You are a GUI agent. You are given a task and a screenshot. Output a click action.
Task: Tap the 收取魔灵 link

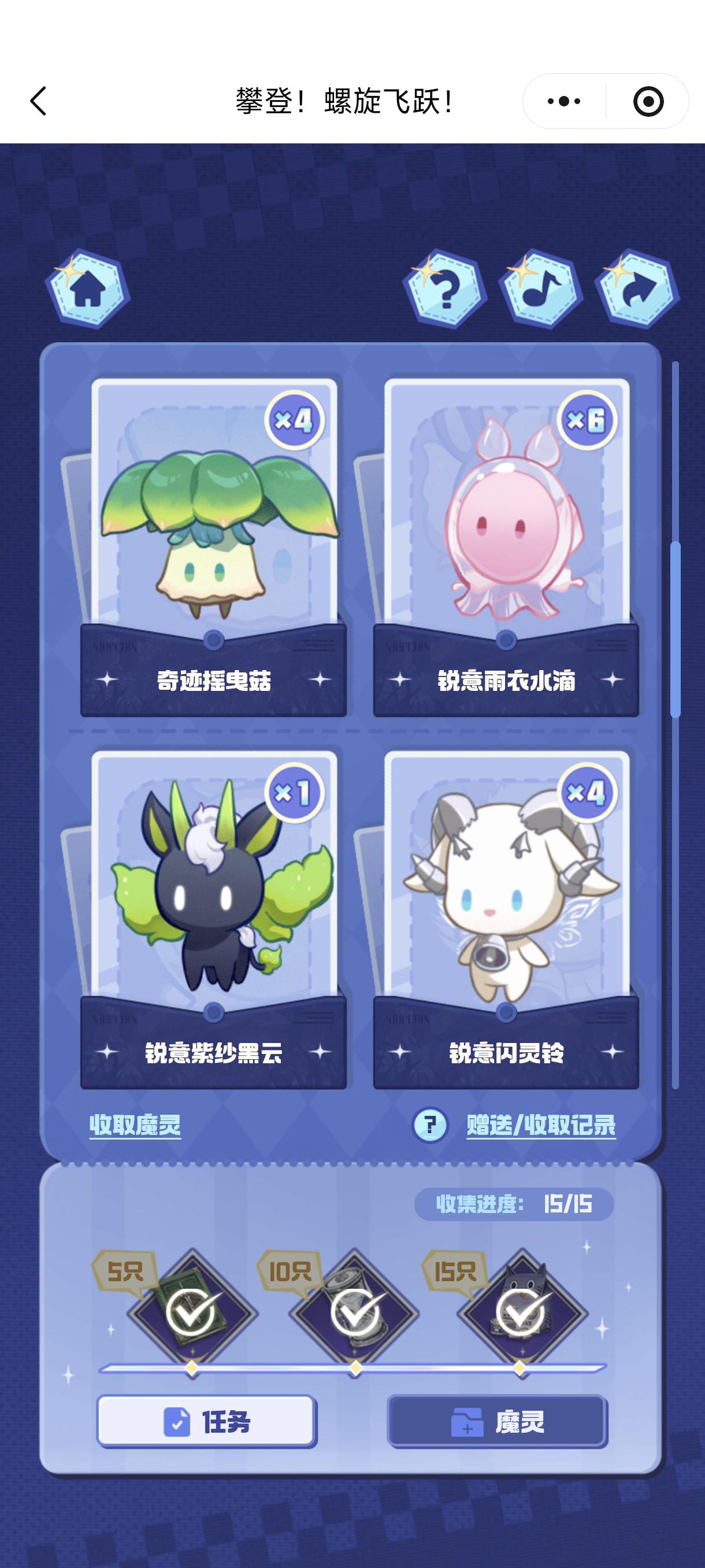(x=135, y=1125)
